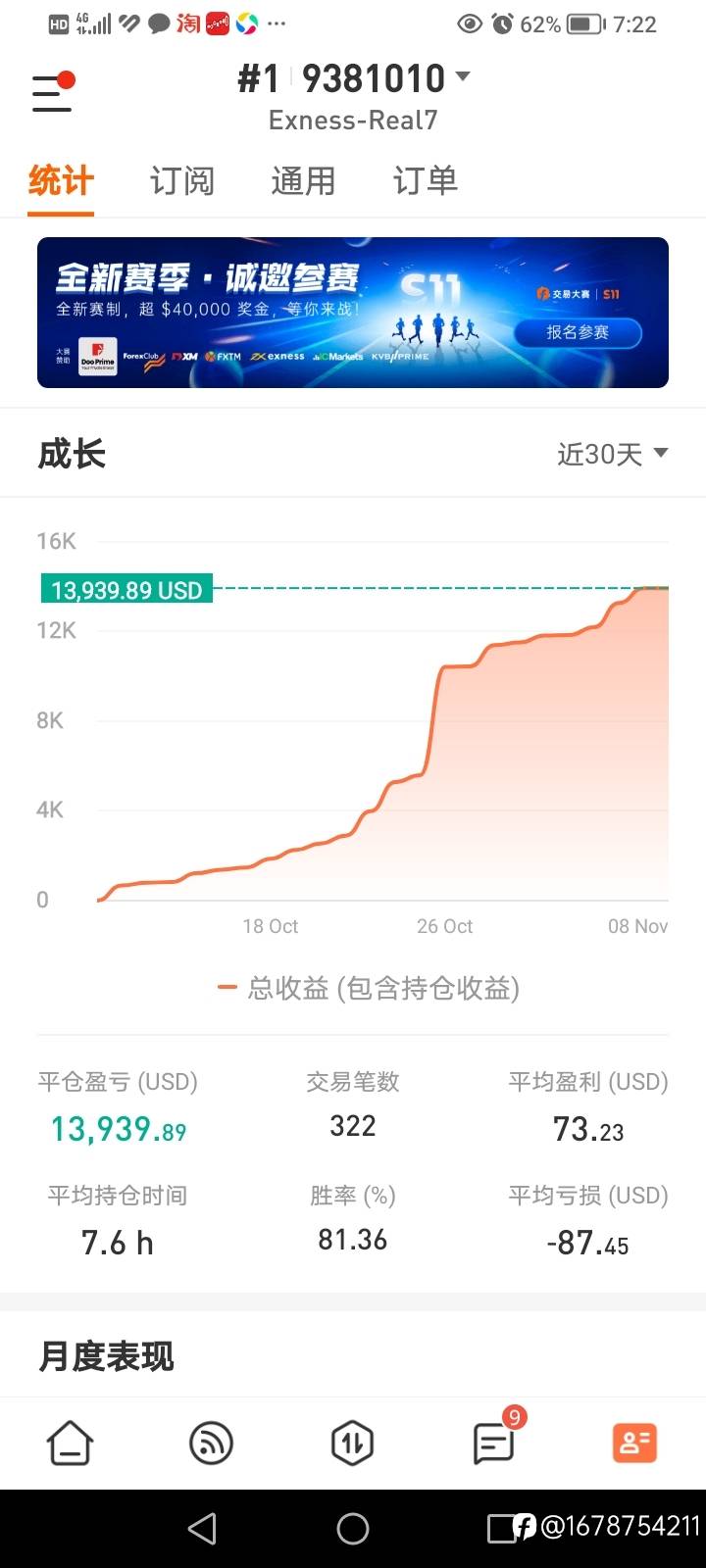Screen dimensions: 706x1568
Task: Open the profile tab in bottom bar
Action: point(634,1443)
